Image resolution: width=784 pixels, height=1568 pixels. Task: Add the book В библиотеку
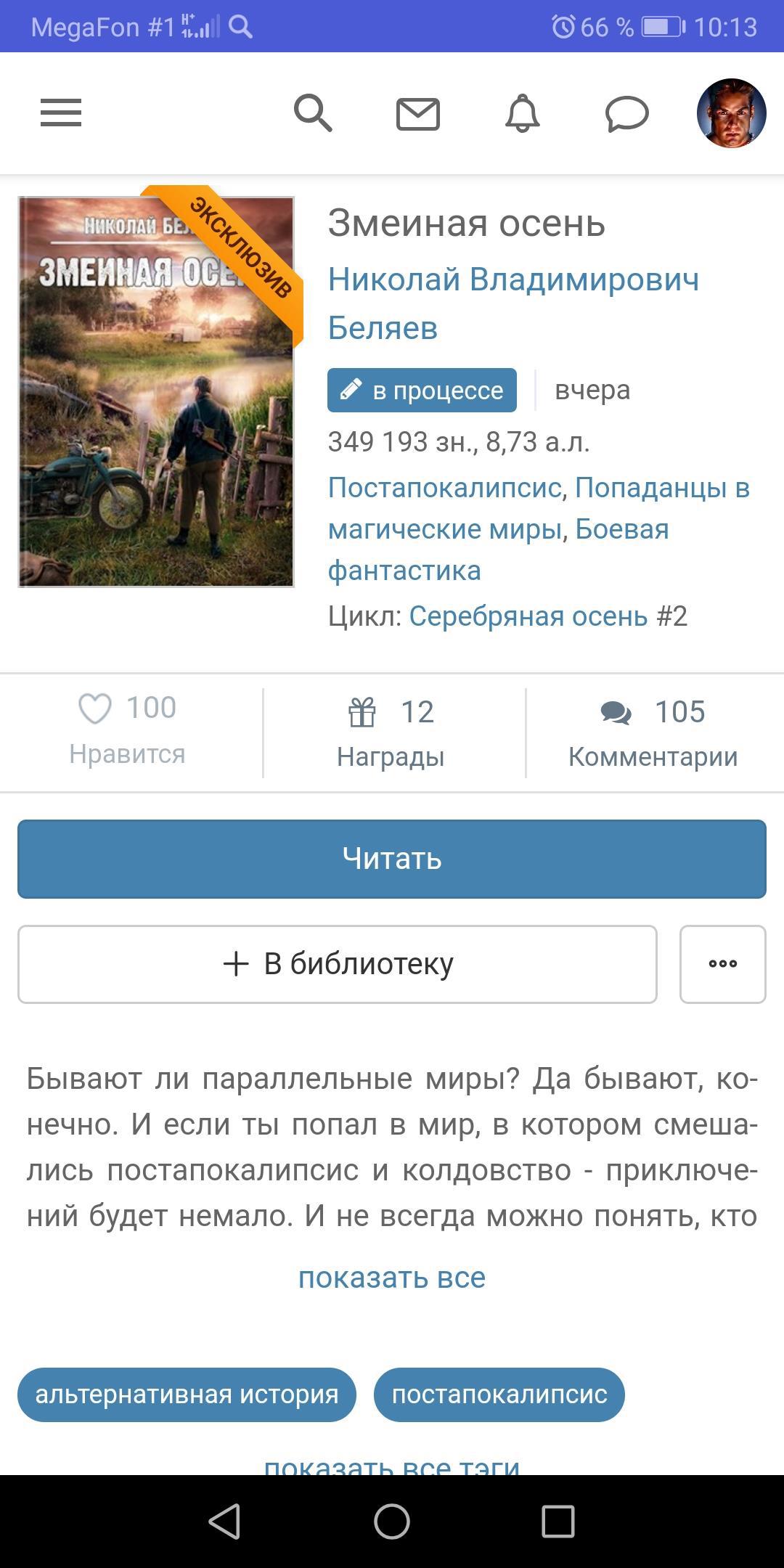tap(338, 964)
